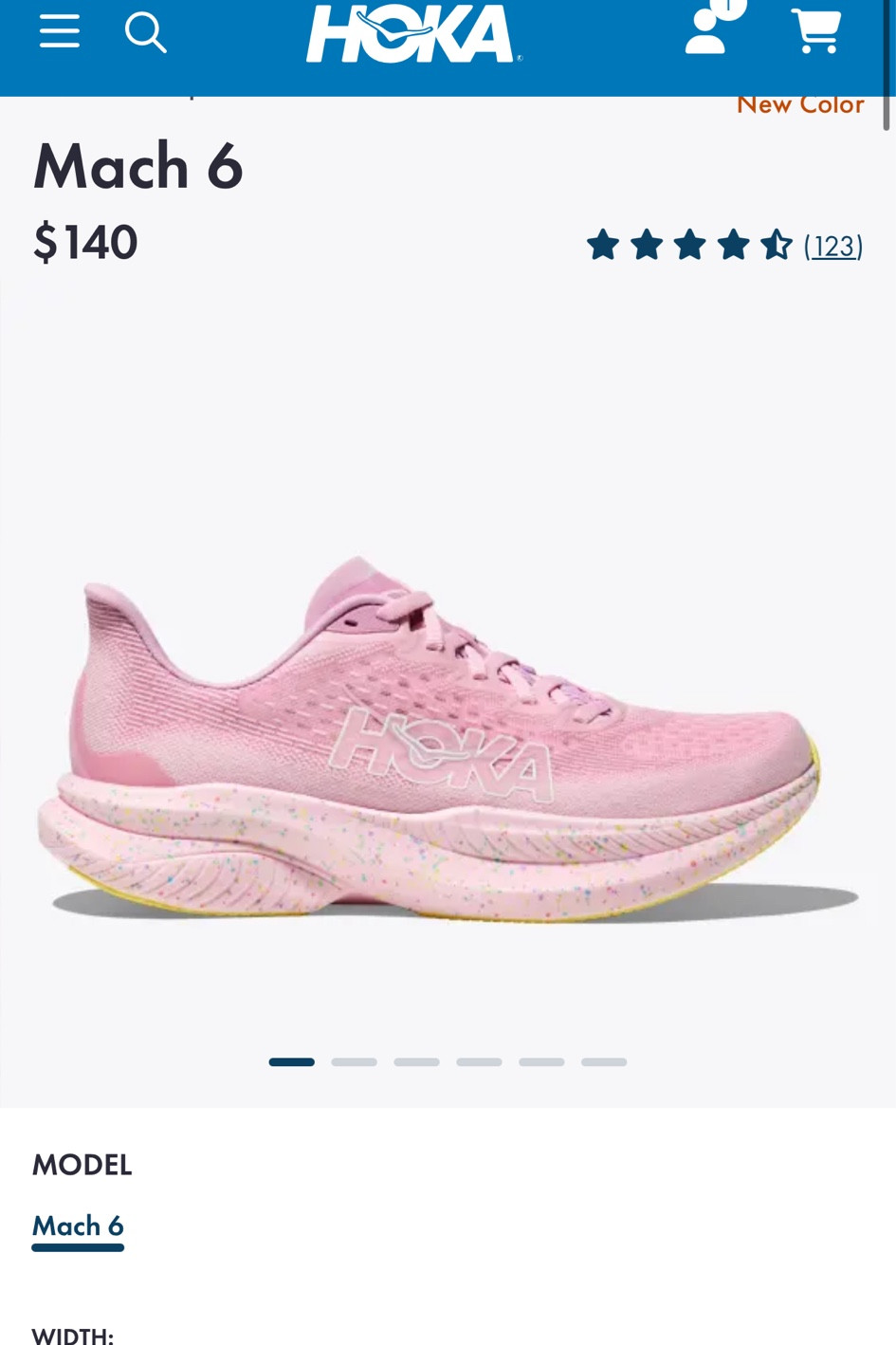Viewport: 896px width, 1345px height.
Task: Jump to the second product image
Action: coord(354,1062)
